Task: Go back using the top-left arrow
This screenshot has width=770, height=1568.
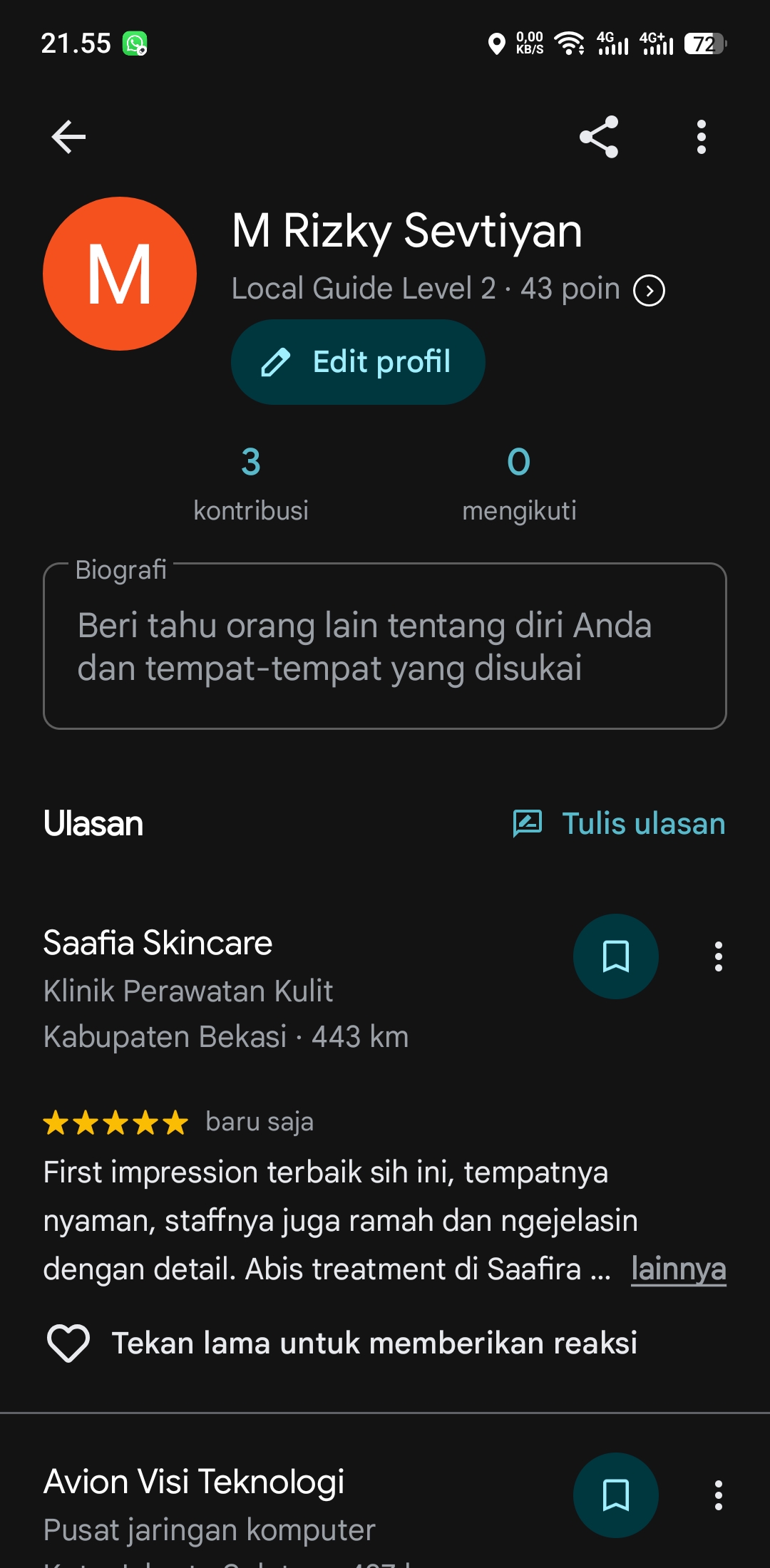Action: [68, 137]
